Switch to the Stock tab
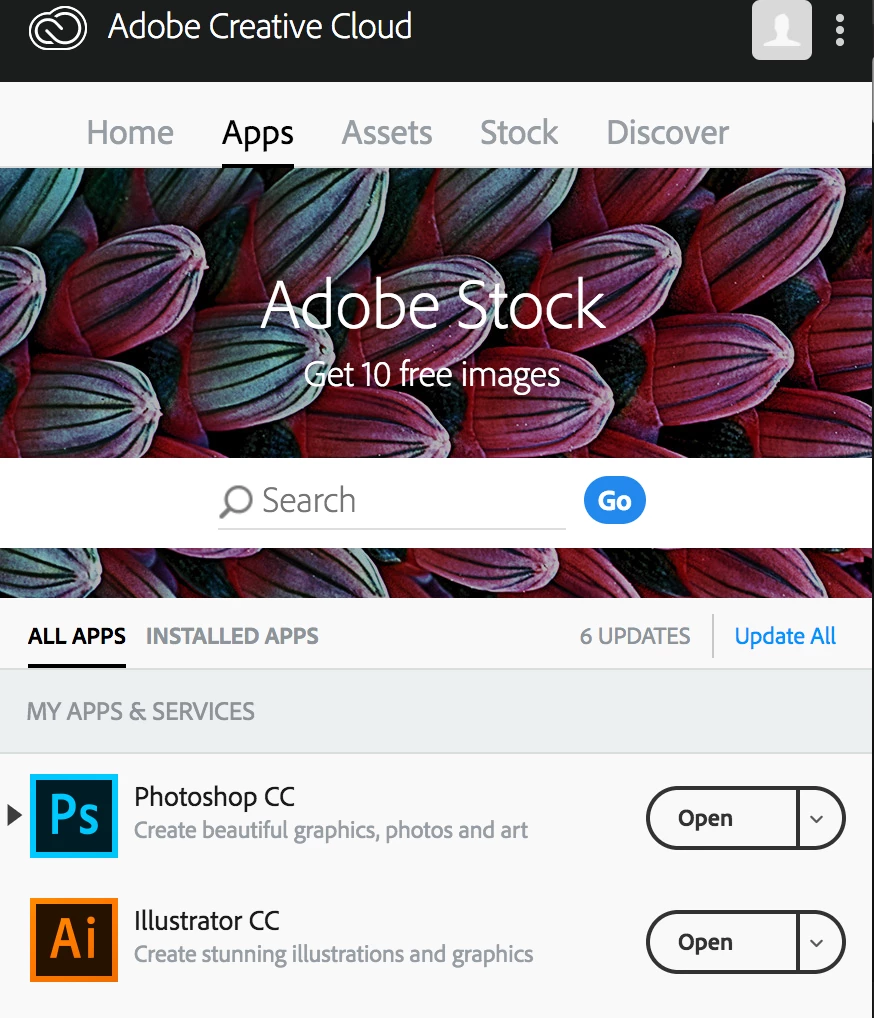Screen dimensions: 874x1018 [519, 133]
